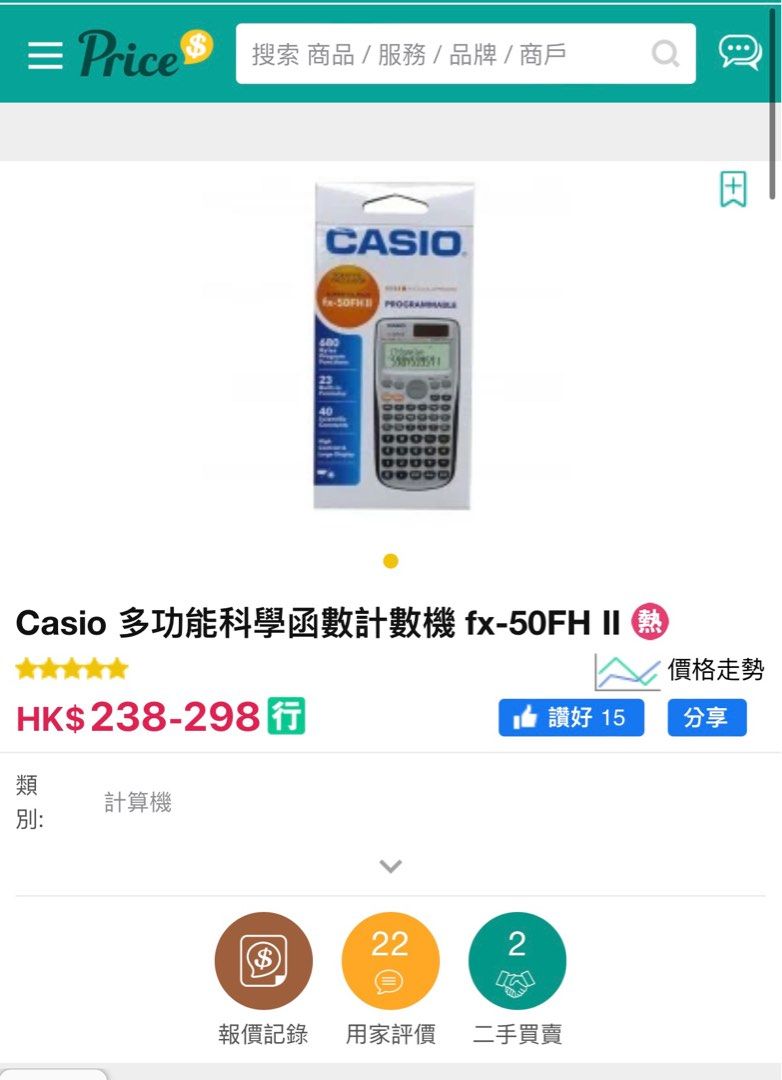
Task: Click the 行 licensed goods badge
Action: 285,717
